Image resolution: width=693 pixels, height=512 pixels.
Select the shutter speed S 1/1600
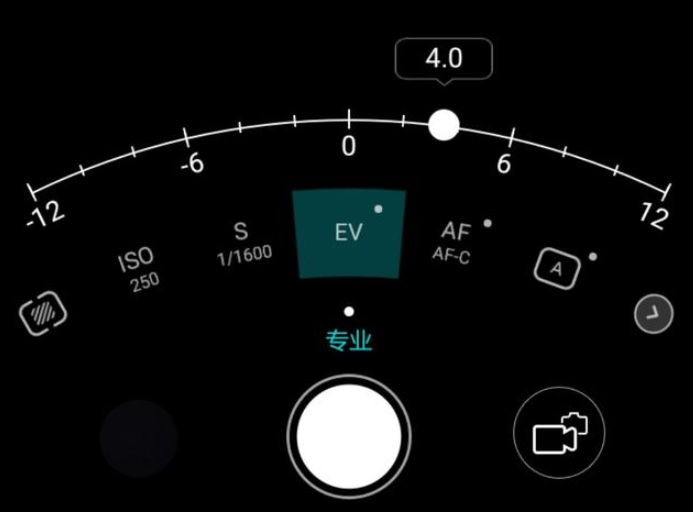tap(243, 242)
